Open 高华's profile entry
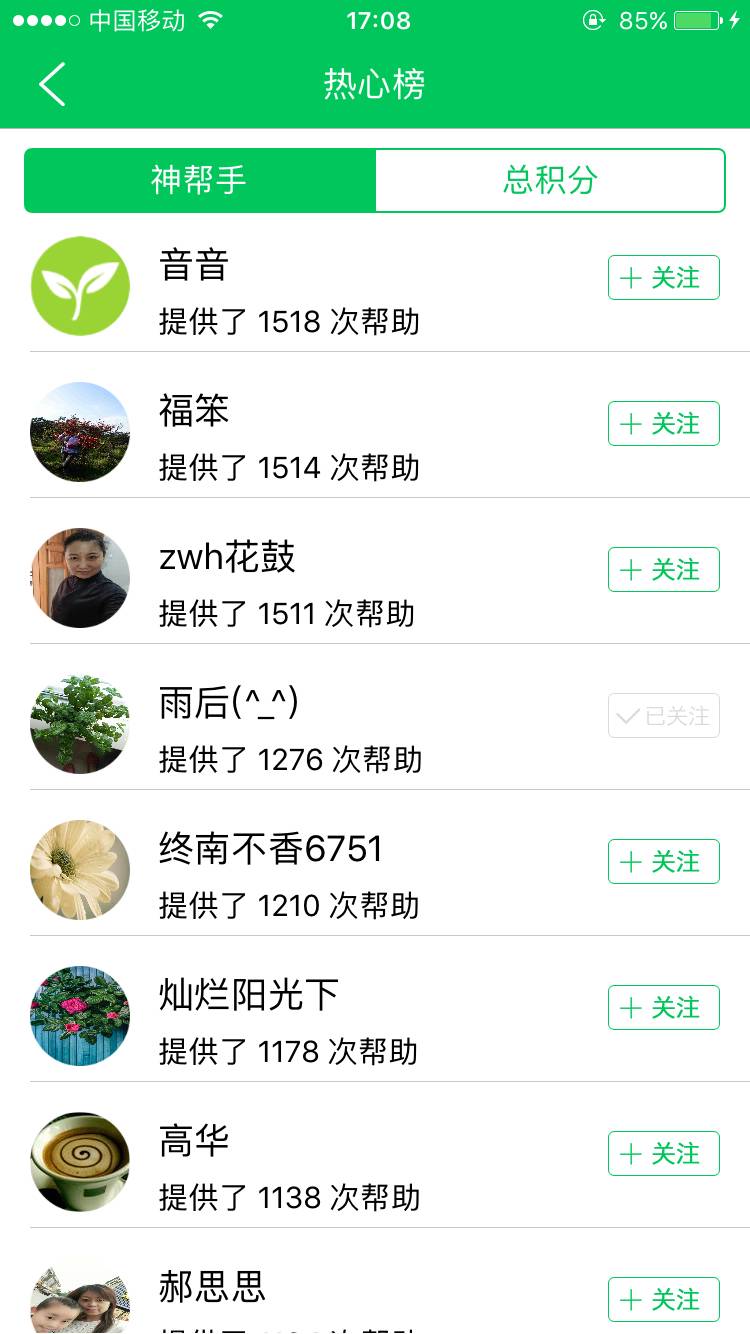The height and width of the screenshot is (1334, 750). click(x=300, y=1166)
